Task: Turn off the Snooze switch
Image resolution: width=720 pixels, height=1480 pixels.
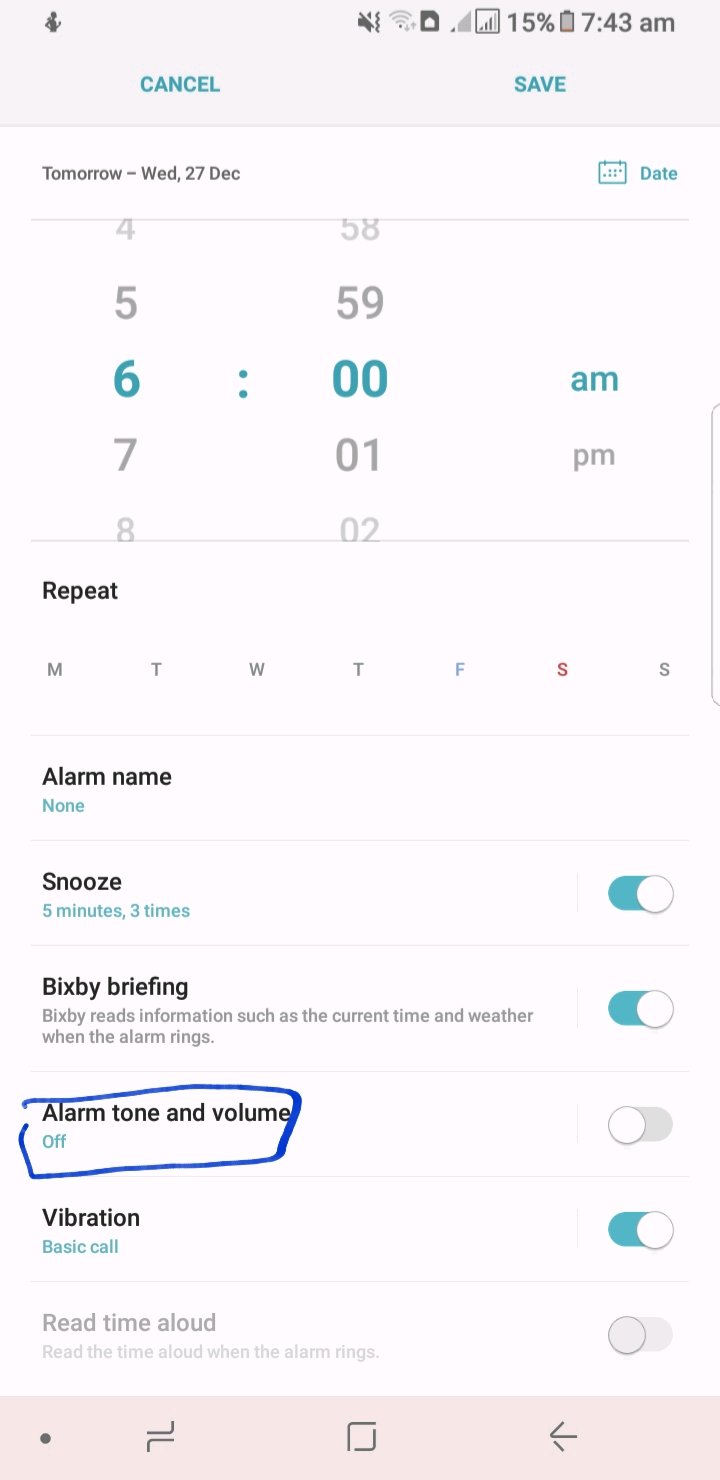Action: tap(640, 894)
